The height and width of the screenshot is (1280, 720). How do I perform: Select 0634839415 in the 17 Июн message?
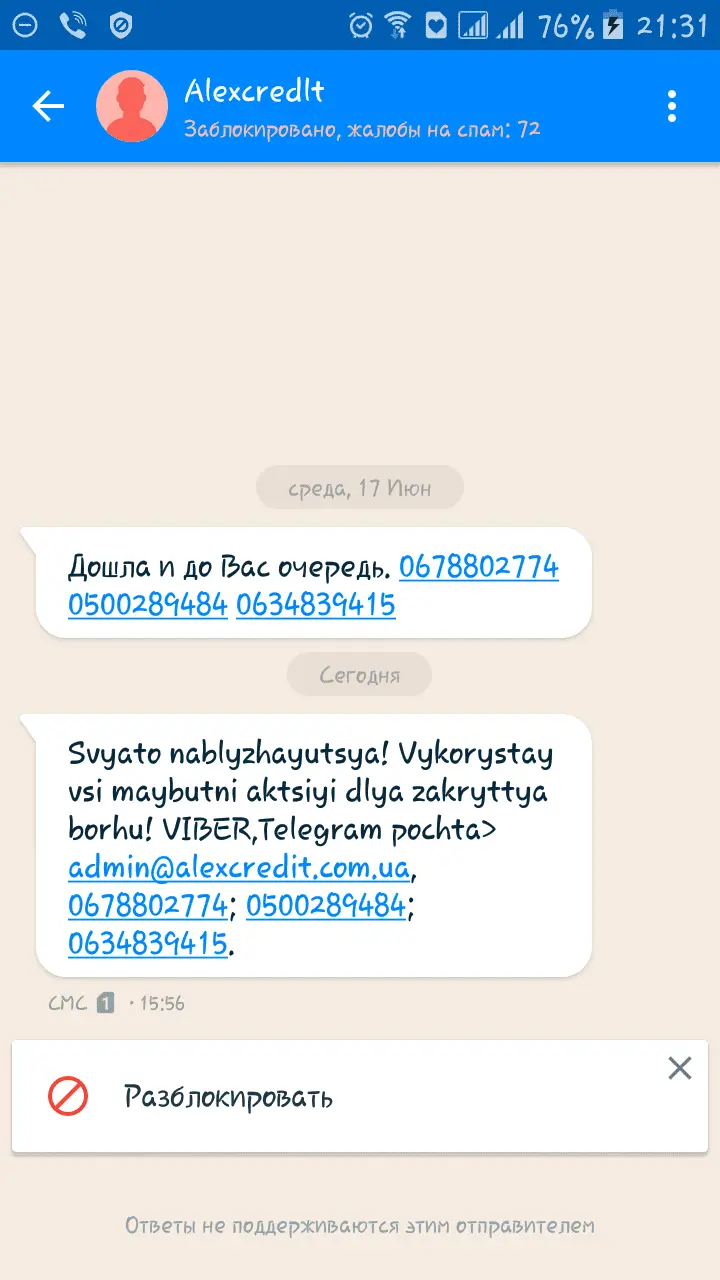[x=316, y=605]
